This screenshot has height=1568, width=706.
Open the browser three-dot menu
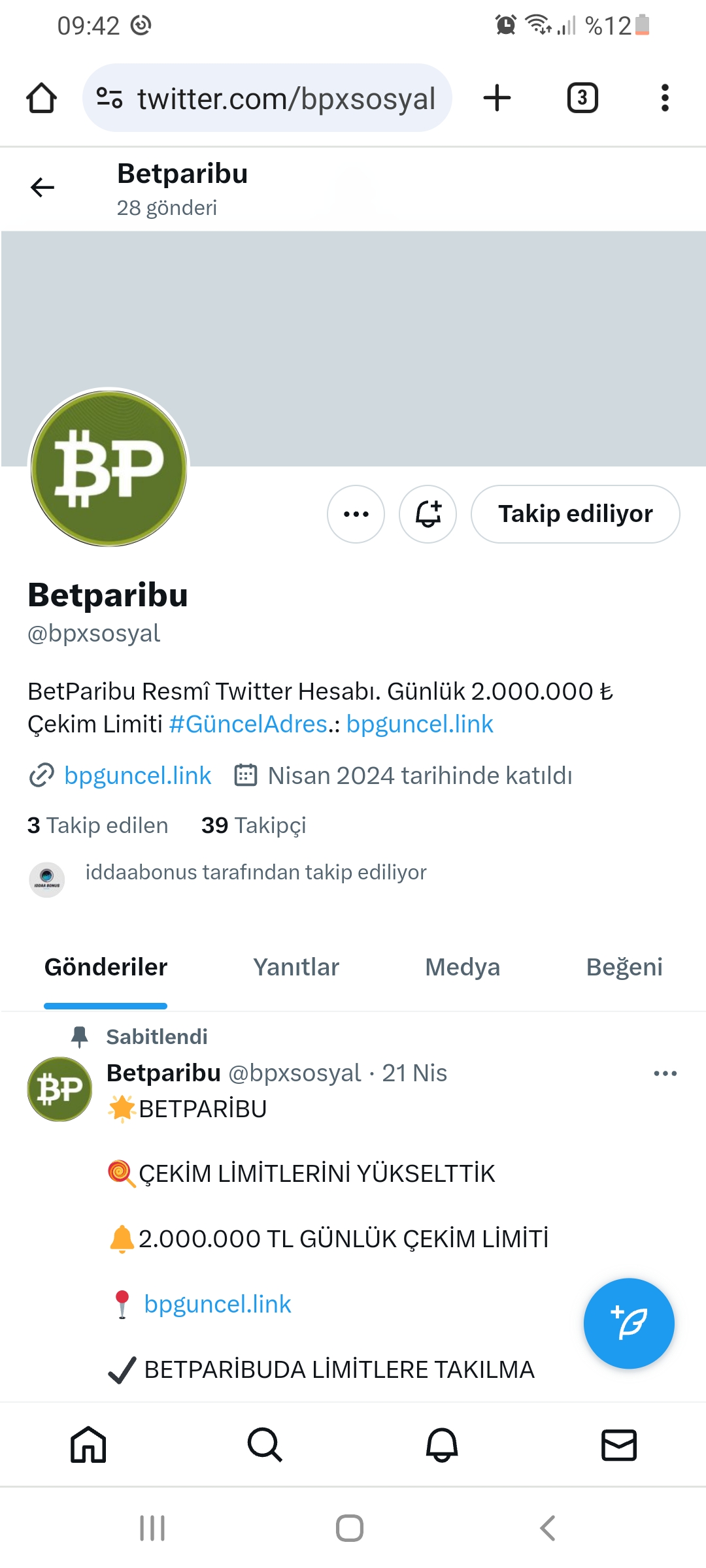coord(665,98)
